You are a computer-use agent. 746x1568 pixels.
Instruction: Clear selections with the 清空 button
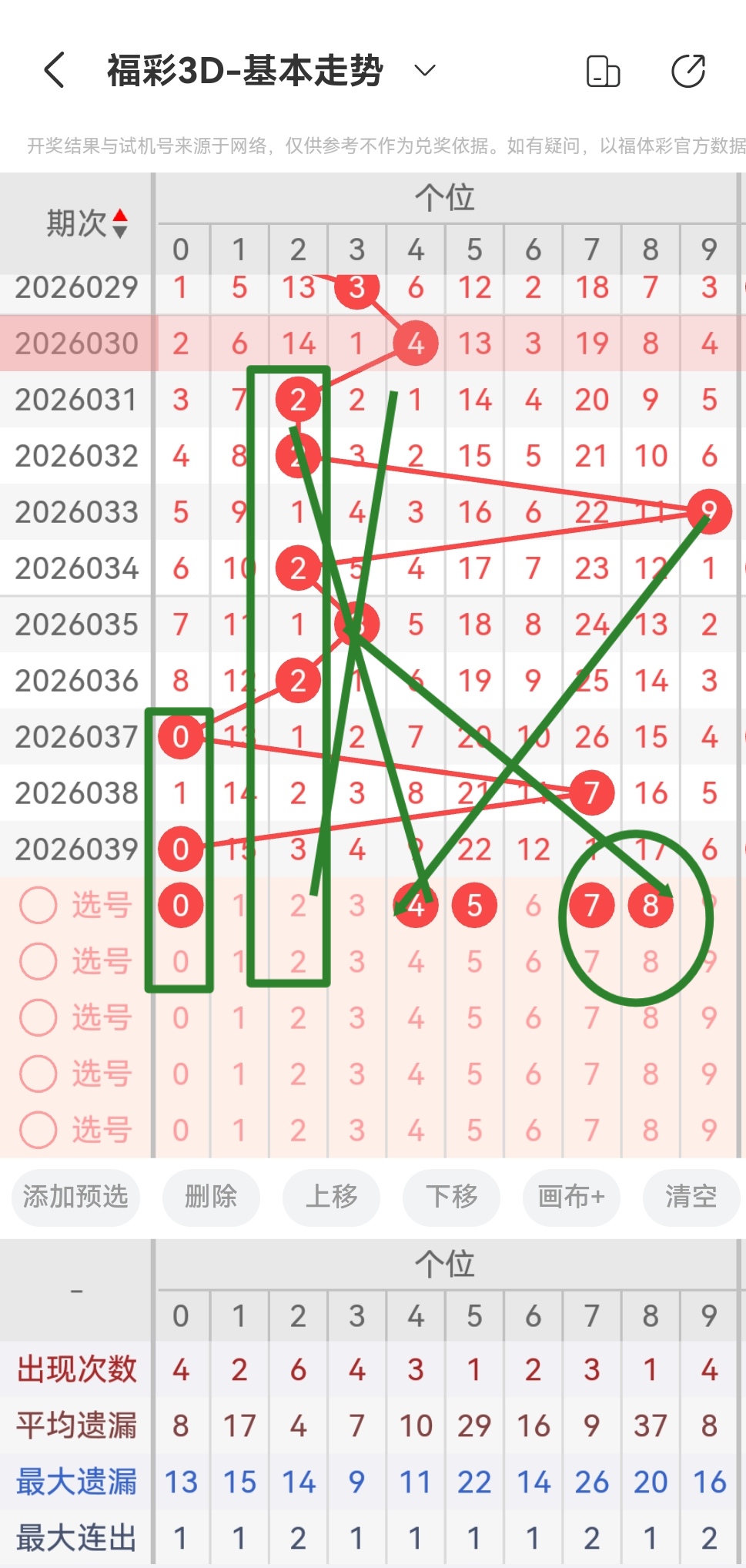[x=691, y=1197]
